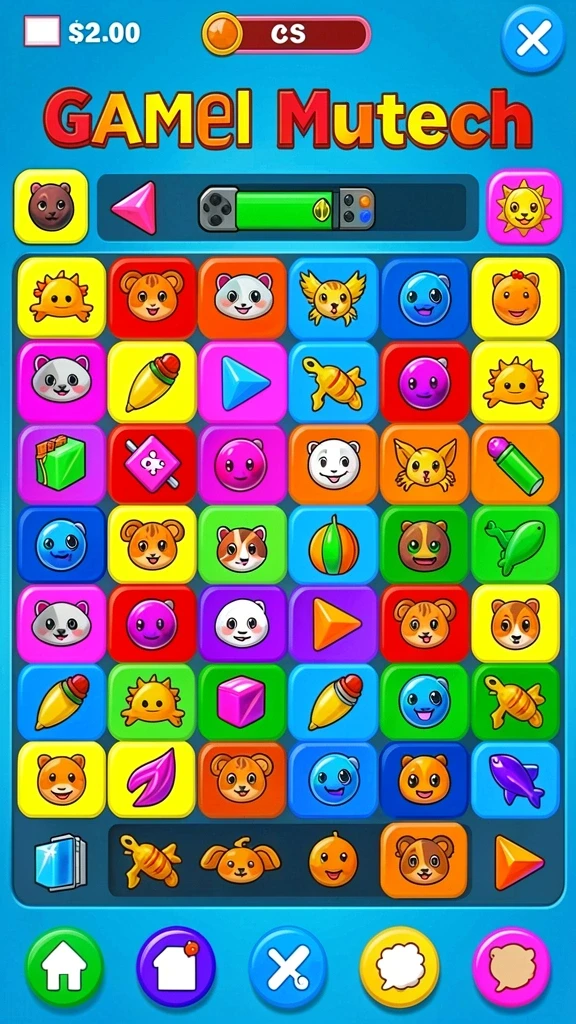
Task: Open the yellow speech bubble button
Action: coord(400,967)
